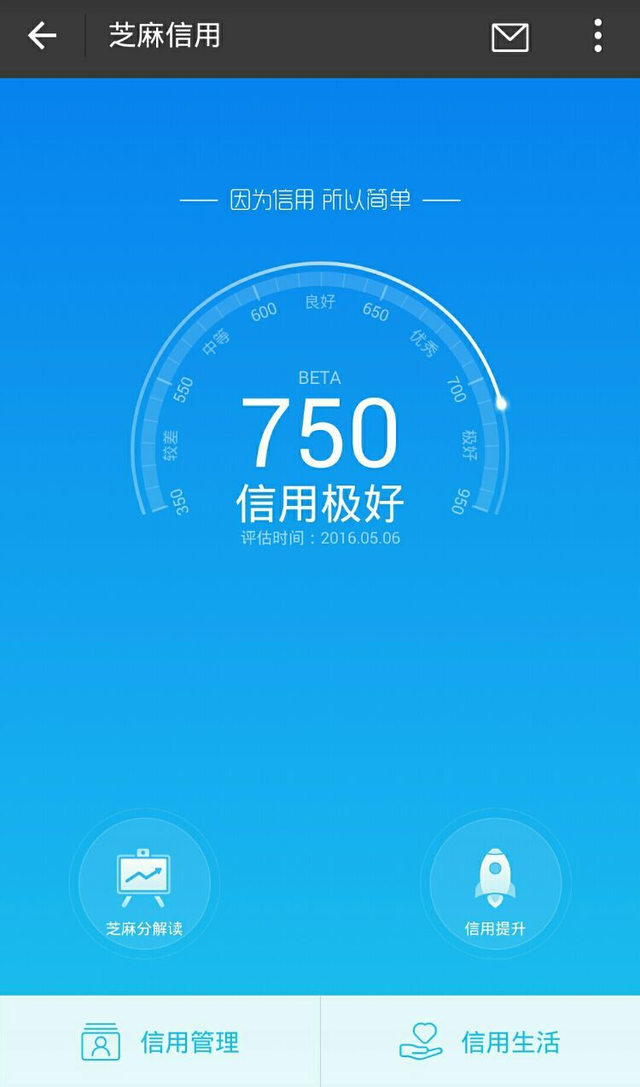Switch to the 信用管理 tab
Image resolution: width=640 pixels, height=1087 pixels.
tap(160, 1041)
